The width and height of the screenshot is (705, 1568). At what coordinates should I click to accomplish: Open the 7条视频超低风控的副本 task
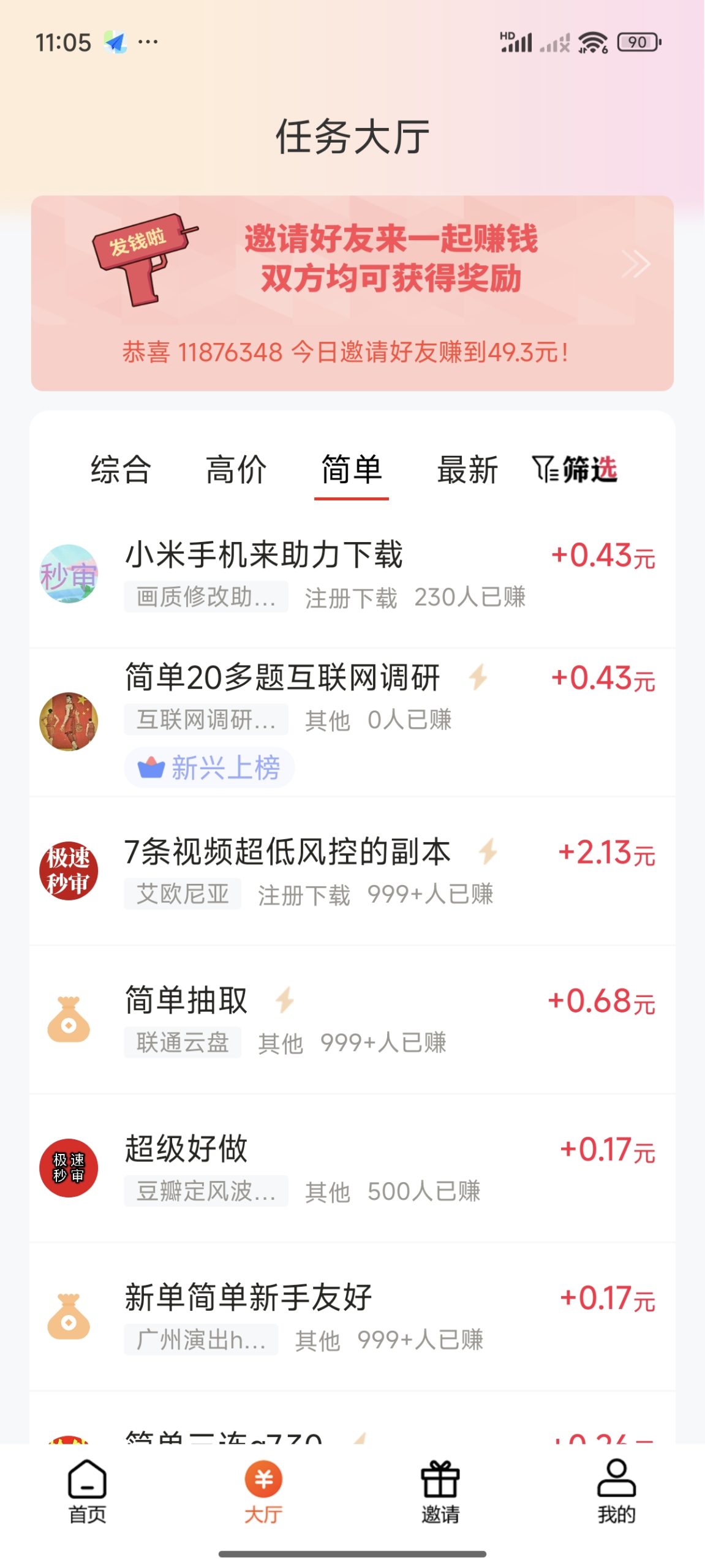(352, 871)
